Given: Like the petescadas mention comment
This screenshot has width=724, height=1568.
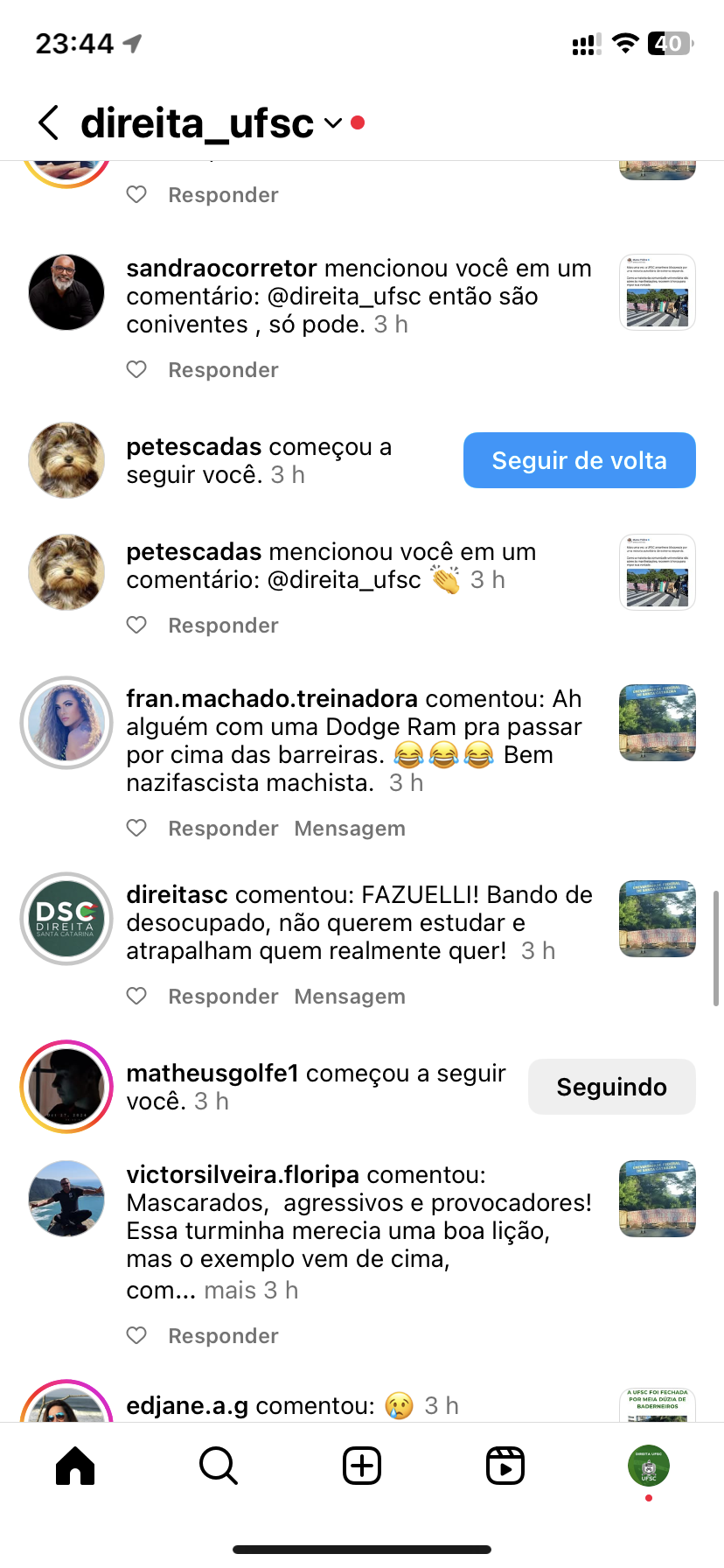Looking at the screenshot, I should click(136, 626).
